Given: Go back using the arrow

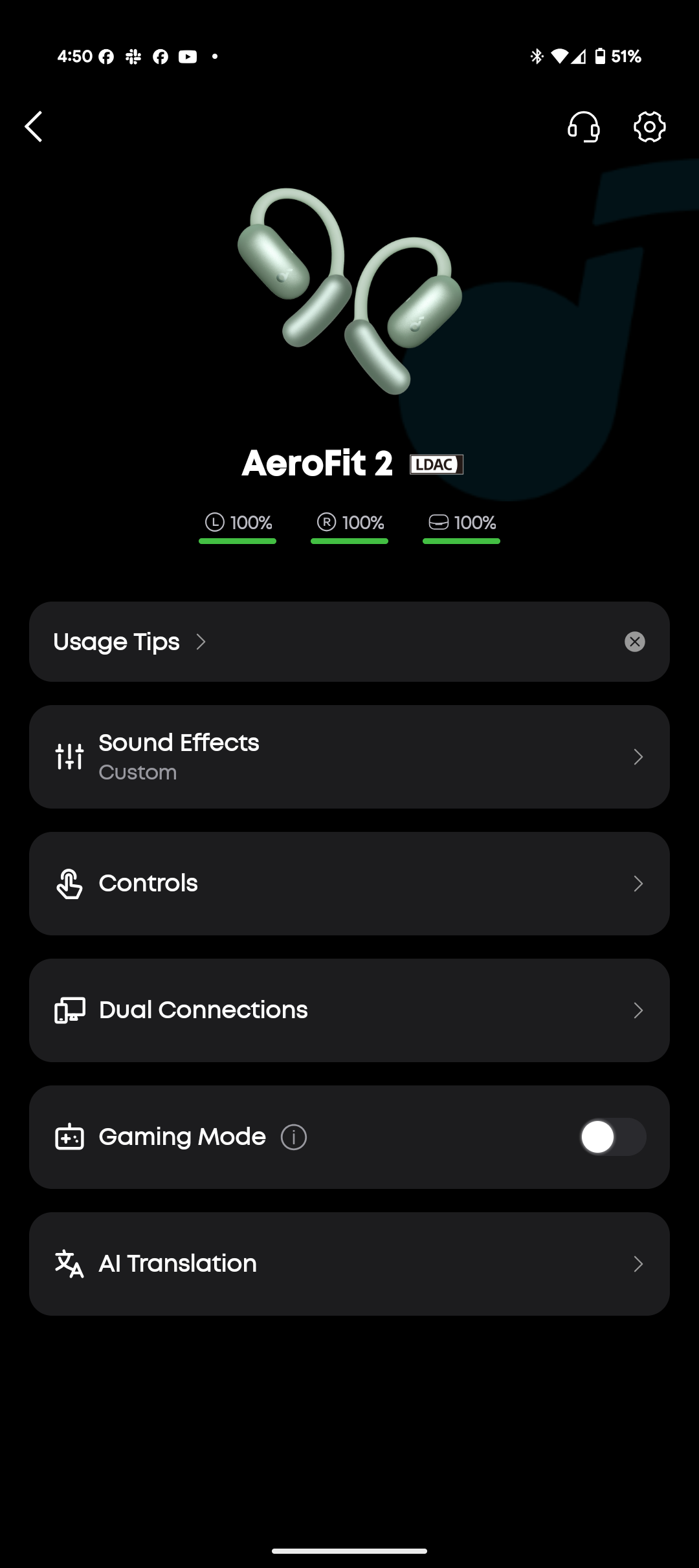Looking at the screenshot, I should point(34,126).
